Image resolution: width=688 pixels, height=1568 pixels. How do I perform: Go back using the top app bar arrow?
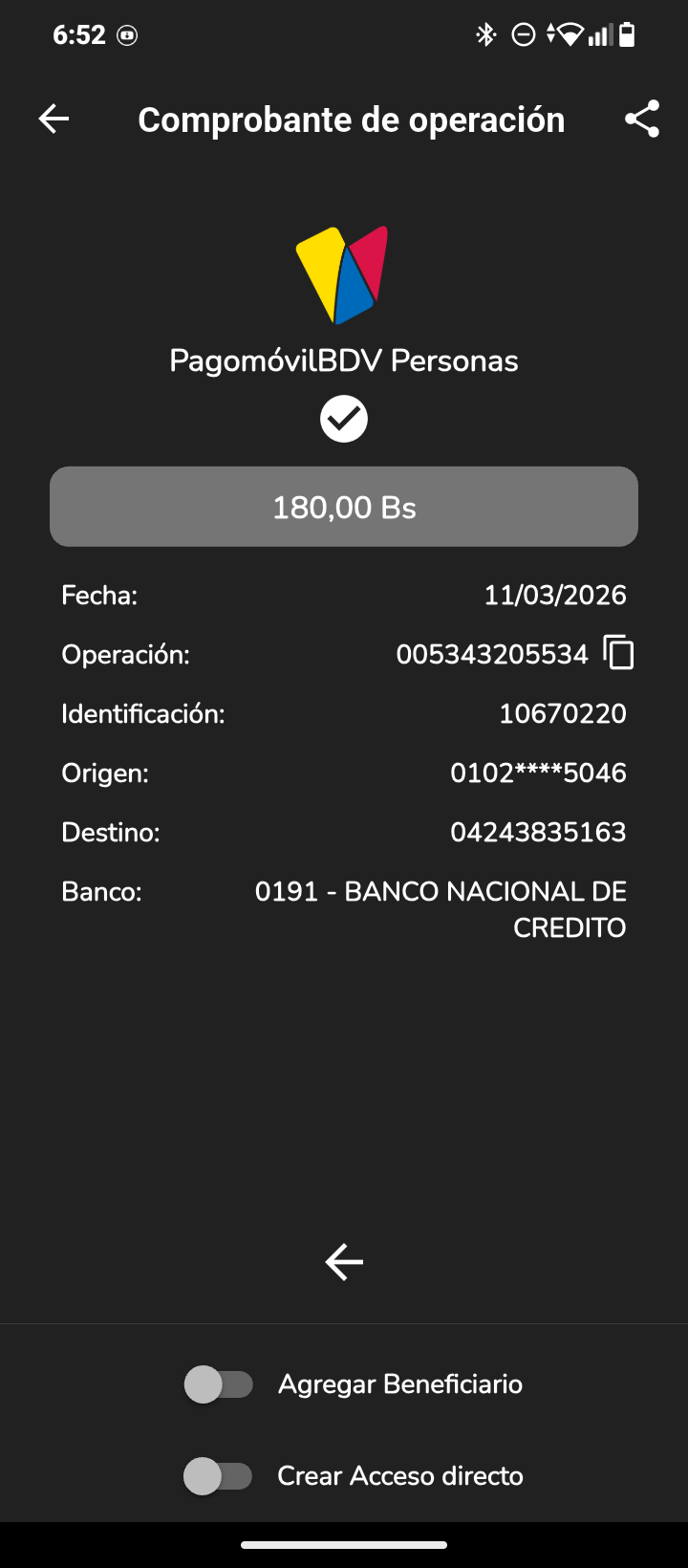(x=54, y=120)
